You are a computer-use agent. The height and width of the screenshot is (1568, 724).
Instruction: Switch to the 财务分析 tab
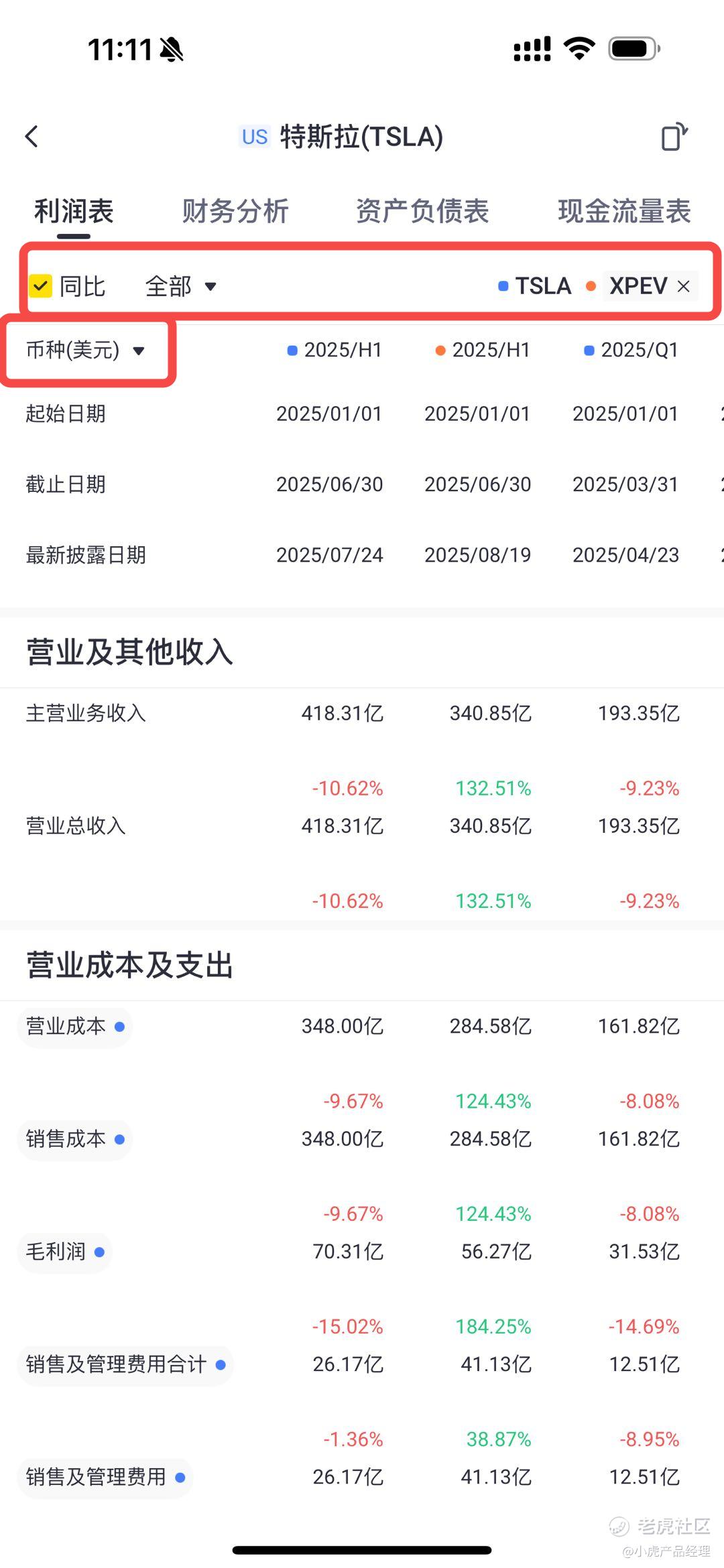[x=235, y=211]
